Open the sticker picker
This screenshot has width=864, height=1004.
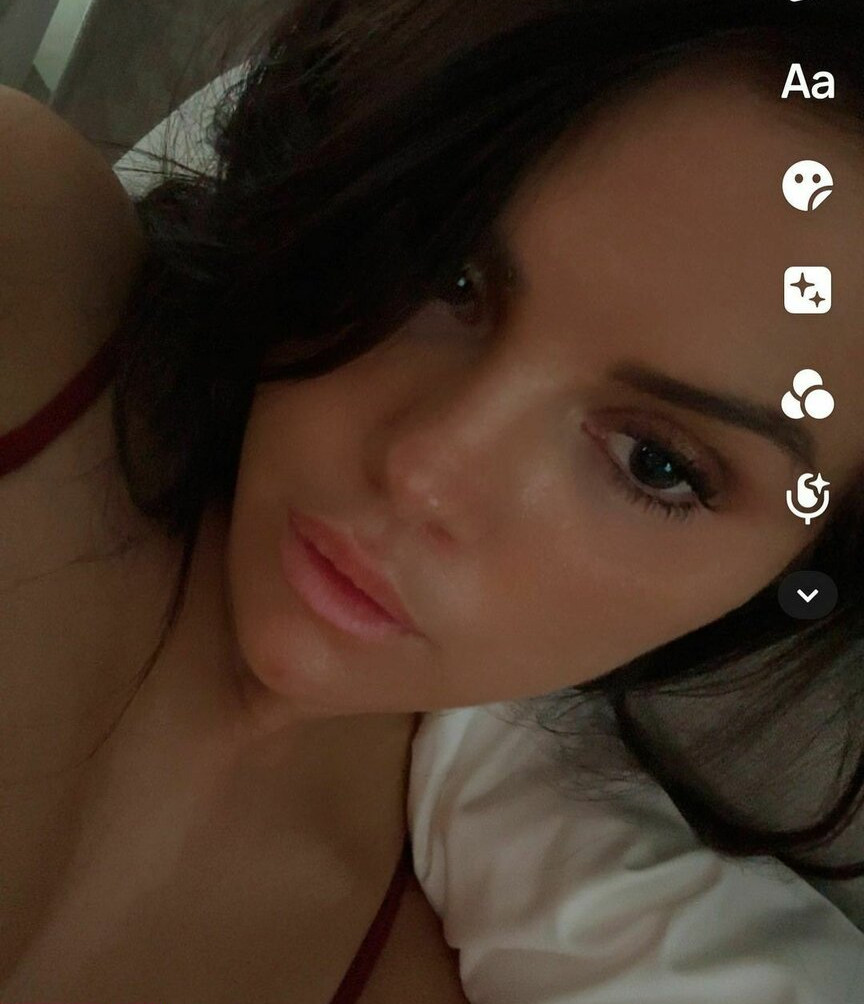click(807, 186)
